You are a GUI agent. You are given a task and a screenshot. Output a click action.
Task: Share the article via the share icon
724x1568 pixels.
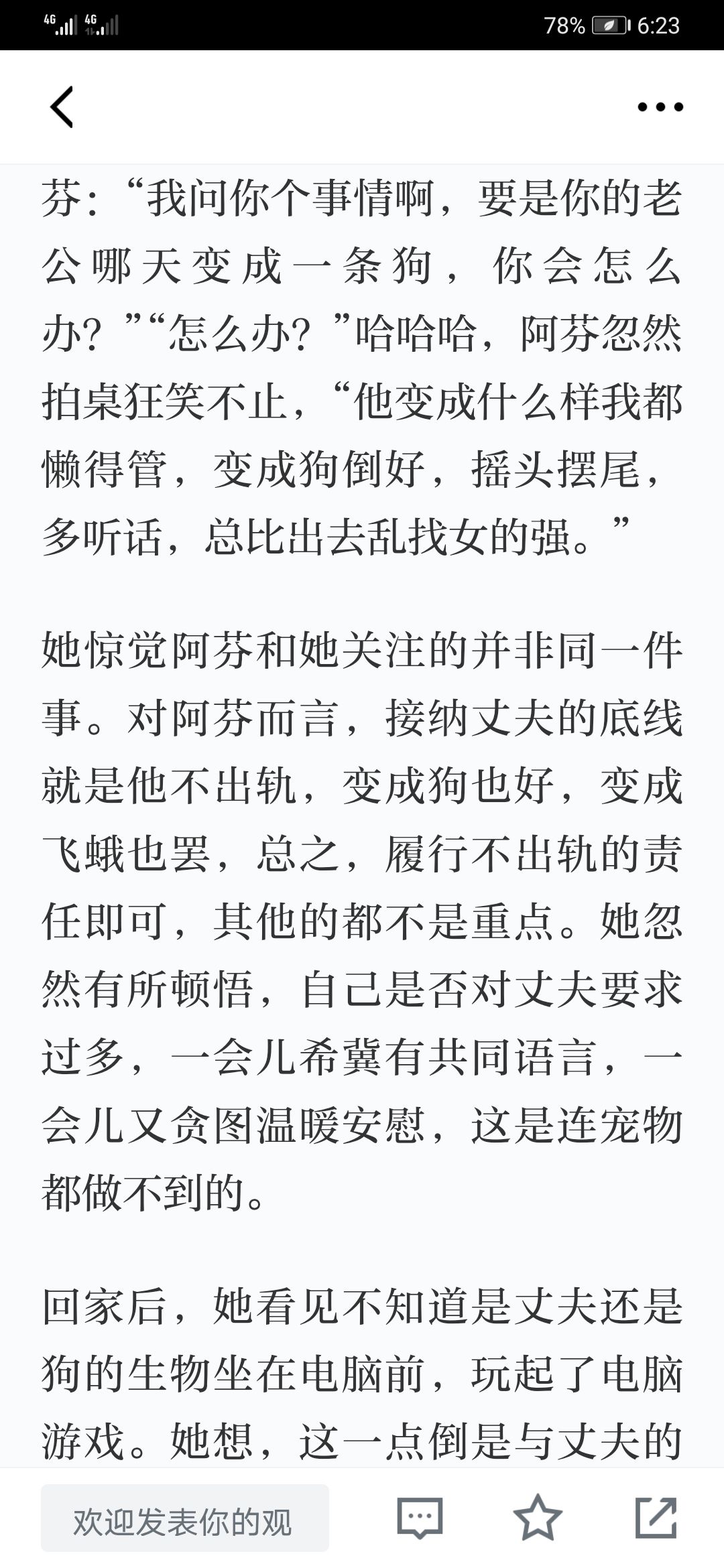(656, 1517)
